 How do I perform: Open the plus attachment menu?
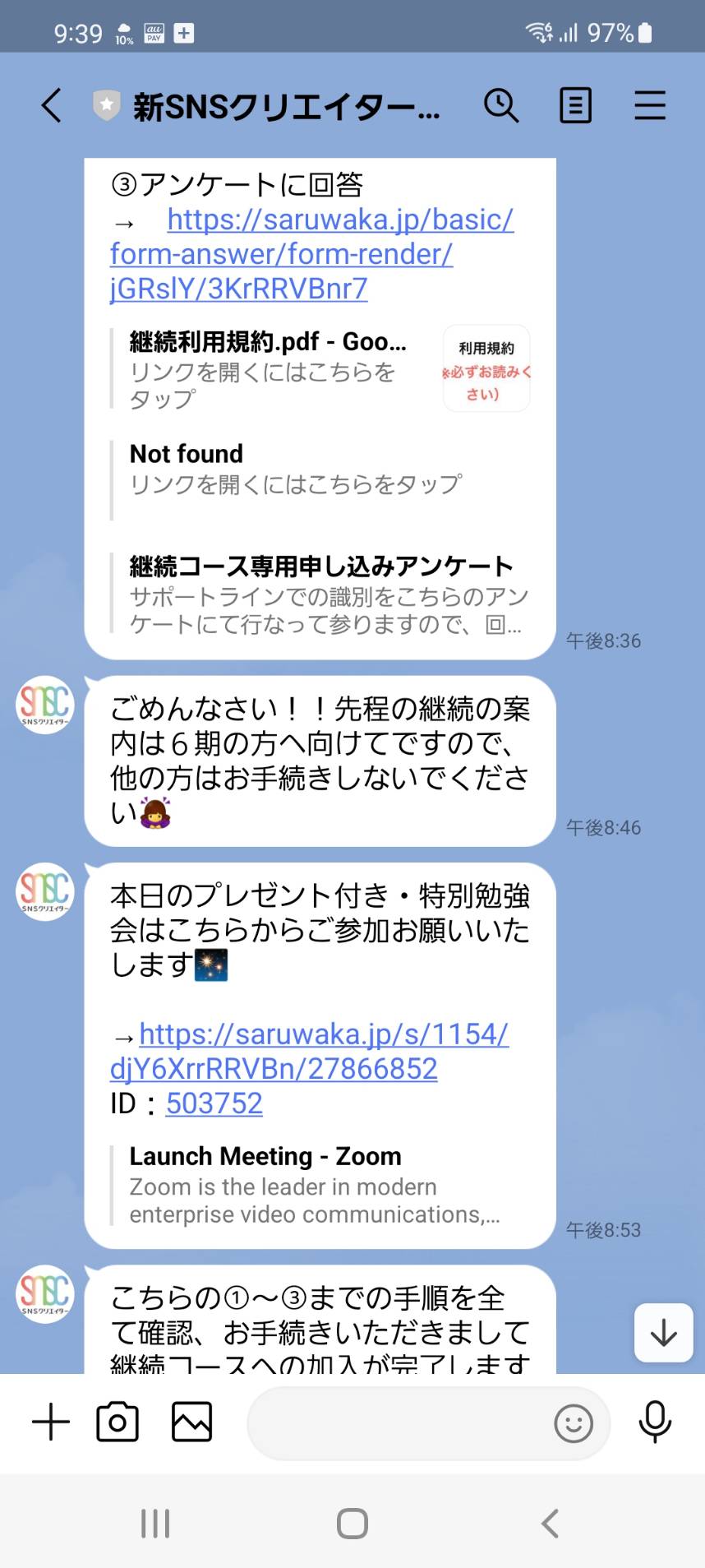(51, 1422)
